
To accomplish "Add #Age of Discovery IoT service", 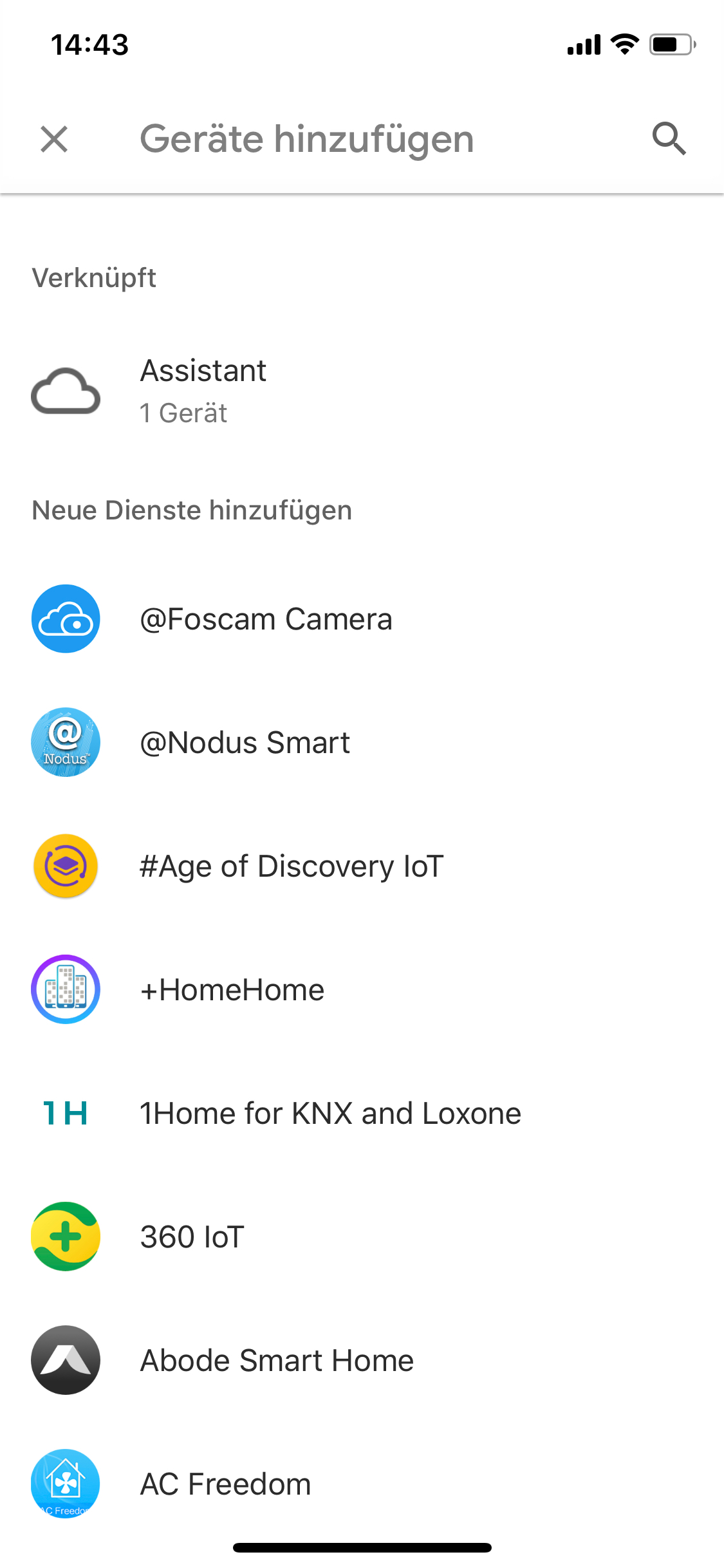I will (292, 866).
